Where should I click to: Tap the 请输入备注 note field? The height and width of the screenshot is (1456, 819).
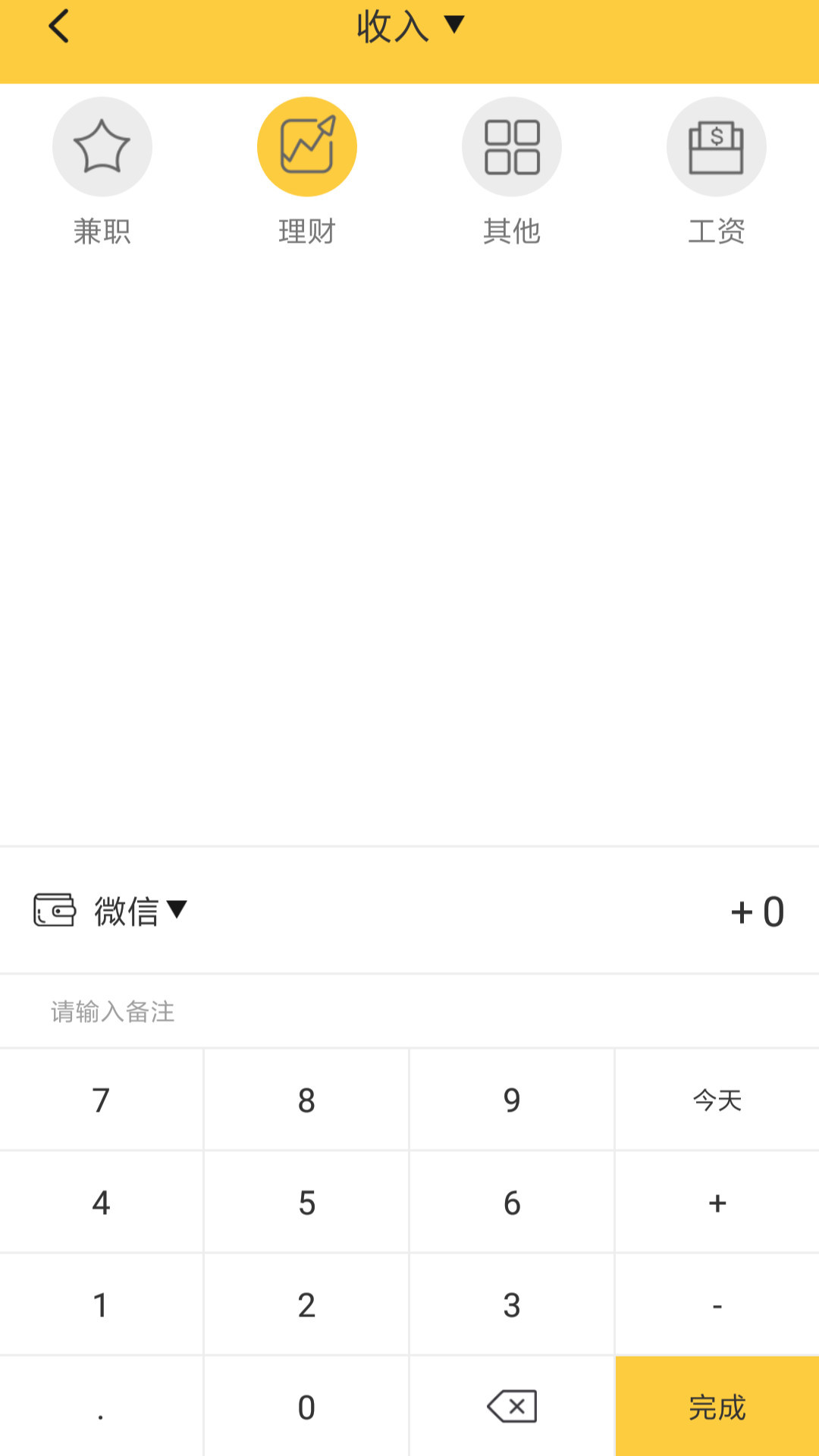point(409,1012)
